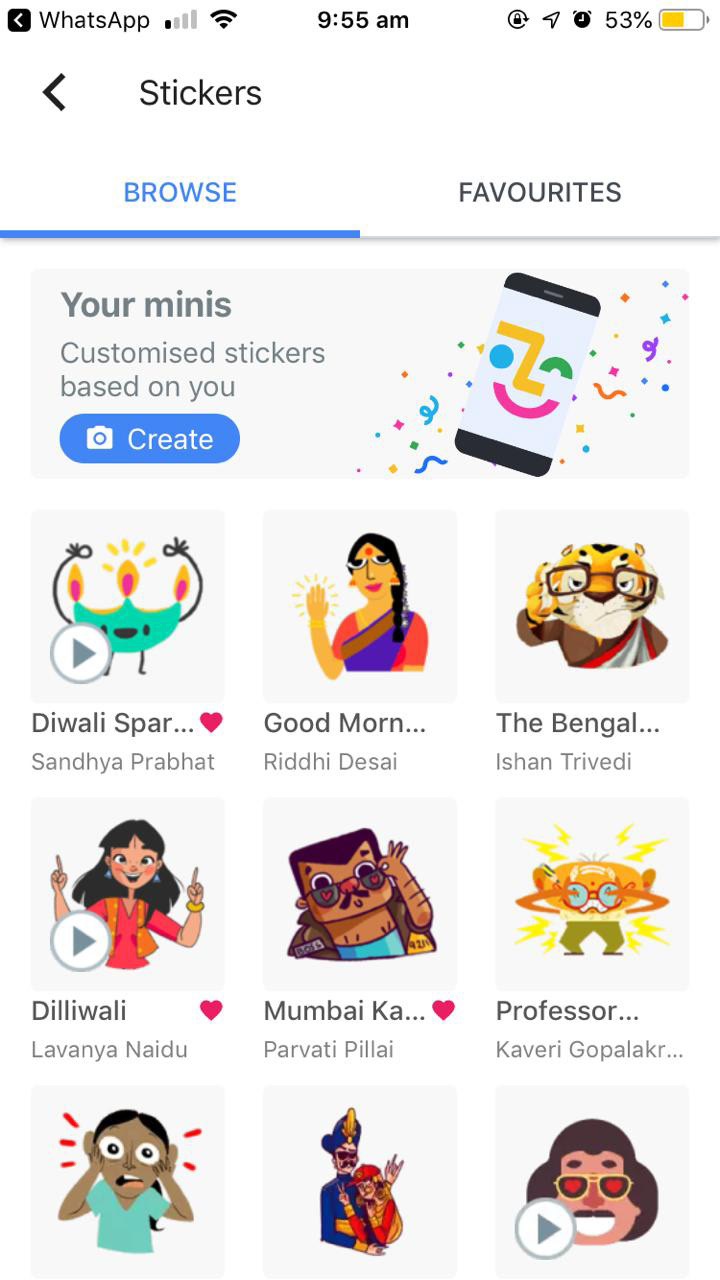Screen dimensions: 720x1280
Task: Return to WhatsApp via status bar link
Action: (78, 20)
